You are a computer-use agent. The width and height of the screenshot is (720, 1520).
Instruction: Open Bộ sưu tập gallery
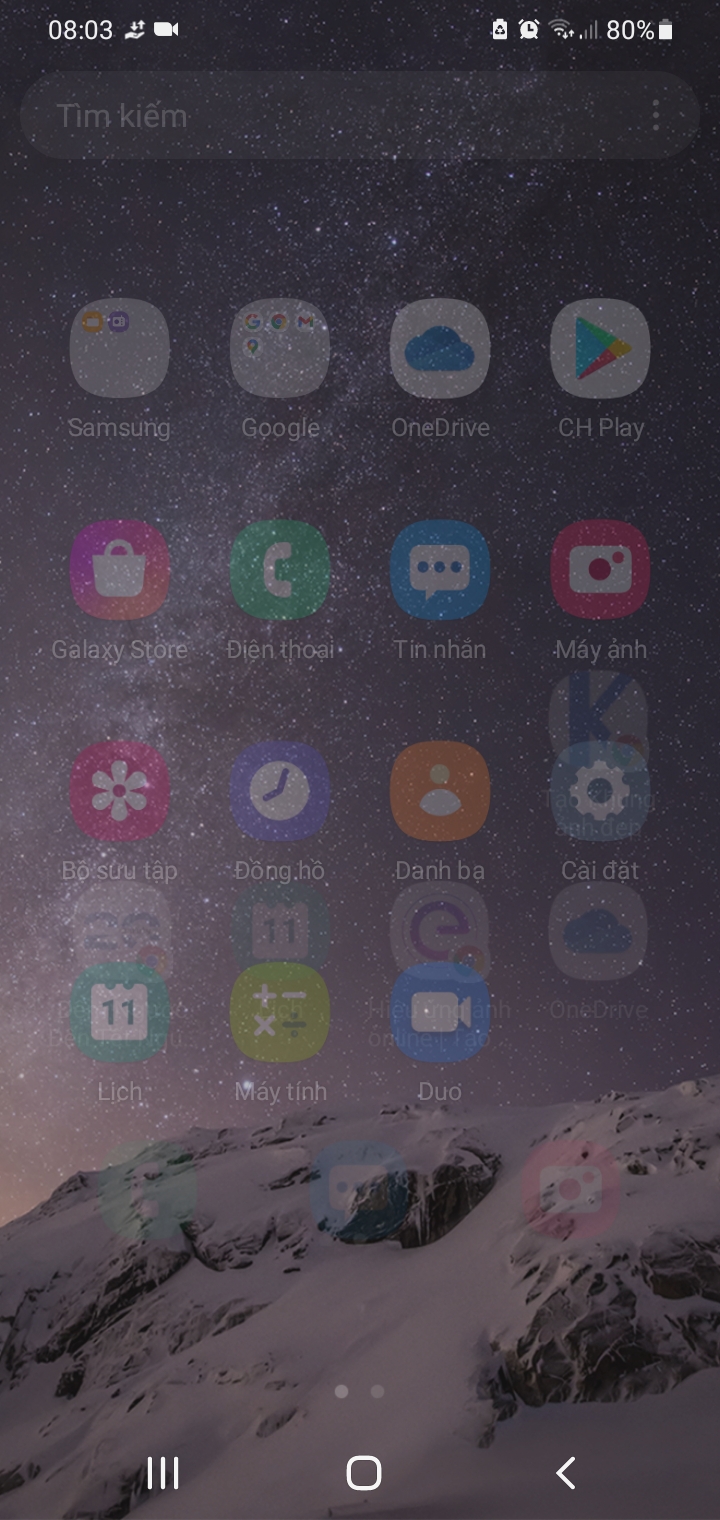120,791
